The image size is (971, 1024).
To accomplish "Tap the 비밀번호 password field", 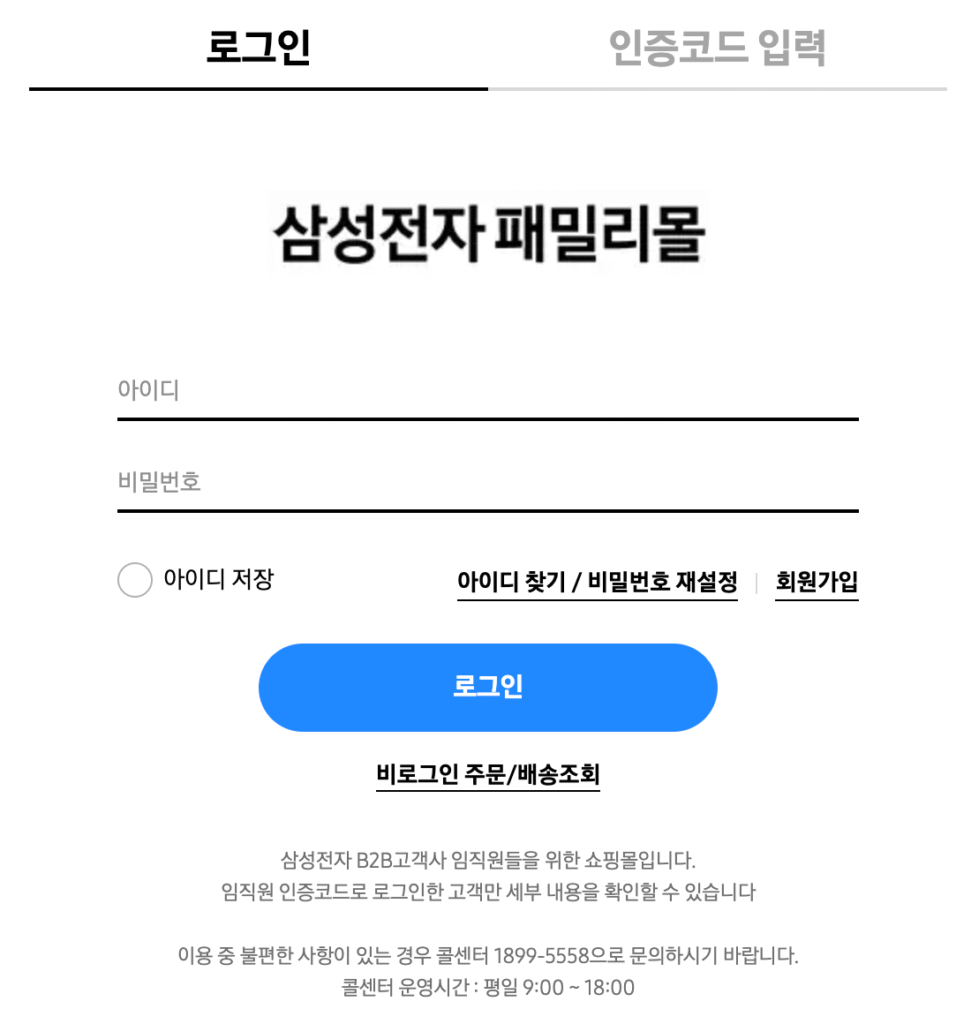I will [487, 483].
